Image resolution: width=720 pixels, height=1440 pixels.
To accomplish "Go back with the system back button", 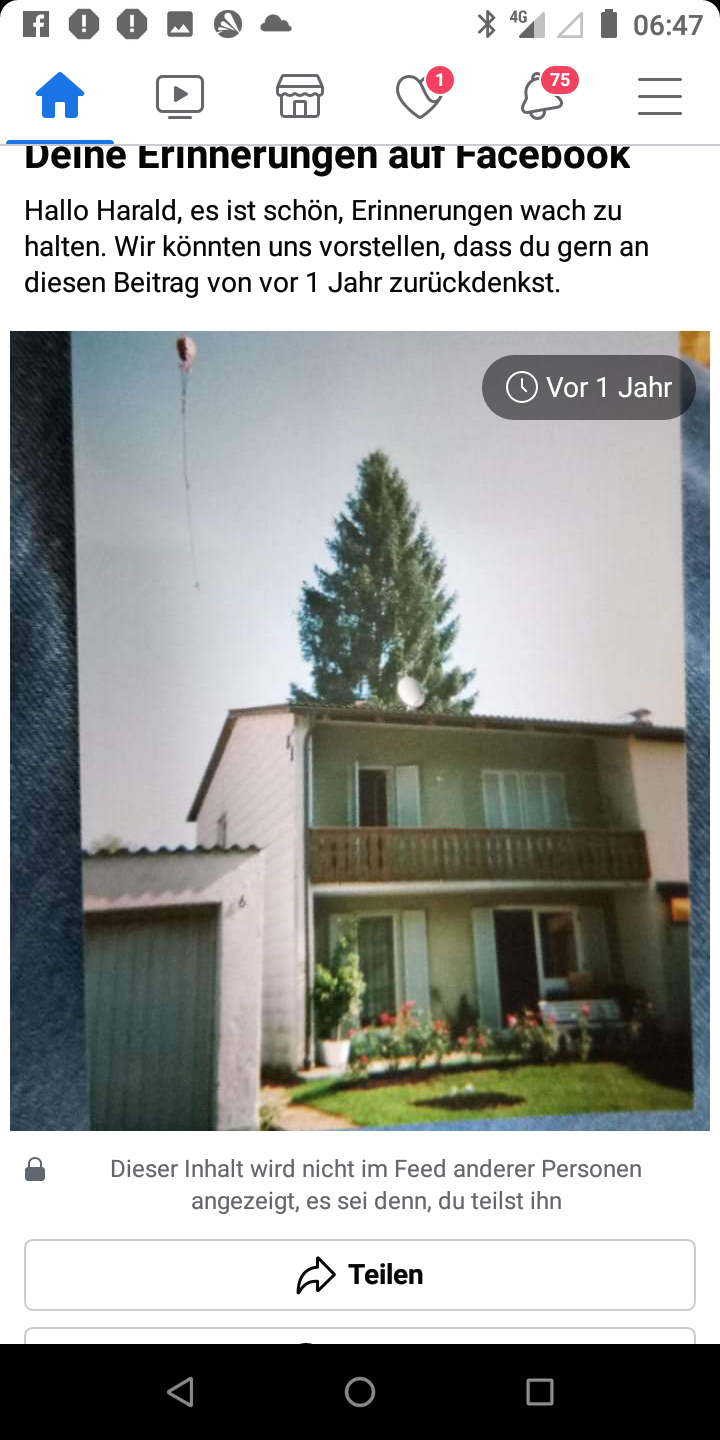I will click(180, 1391).
